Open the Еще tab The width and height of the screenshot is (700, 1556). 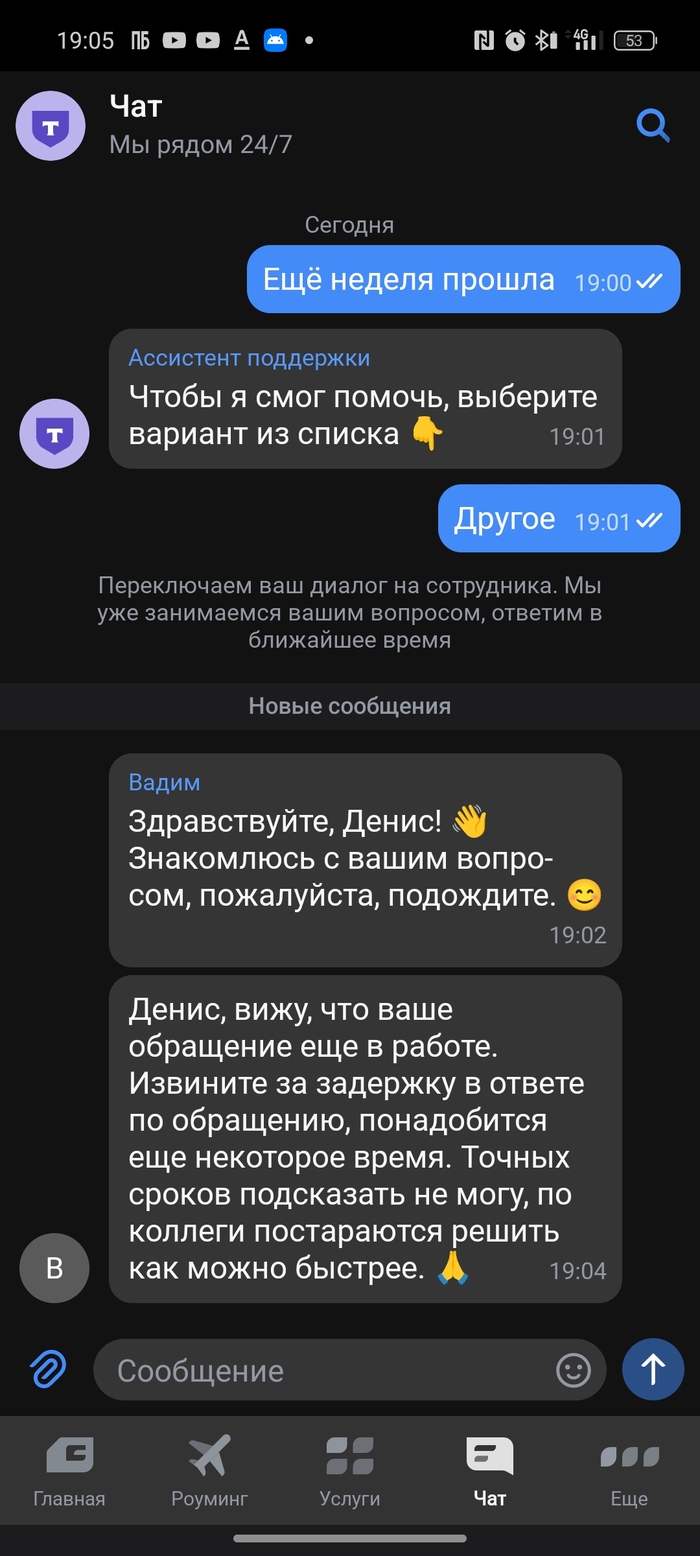coord(629,1471)
